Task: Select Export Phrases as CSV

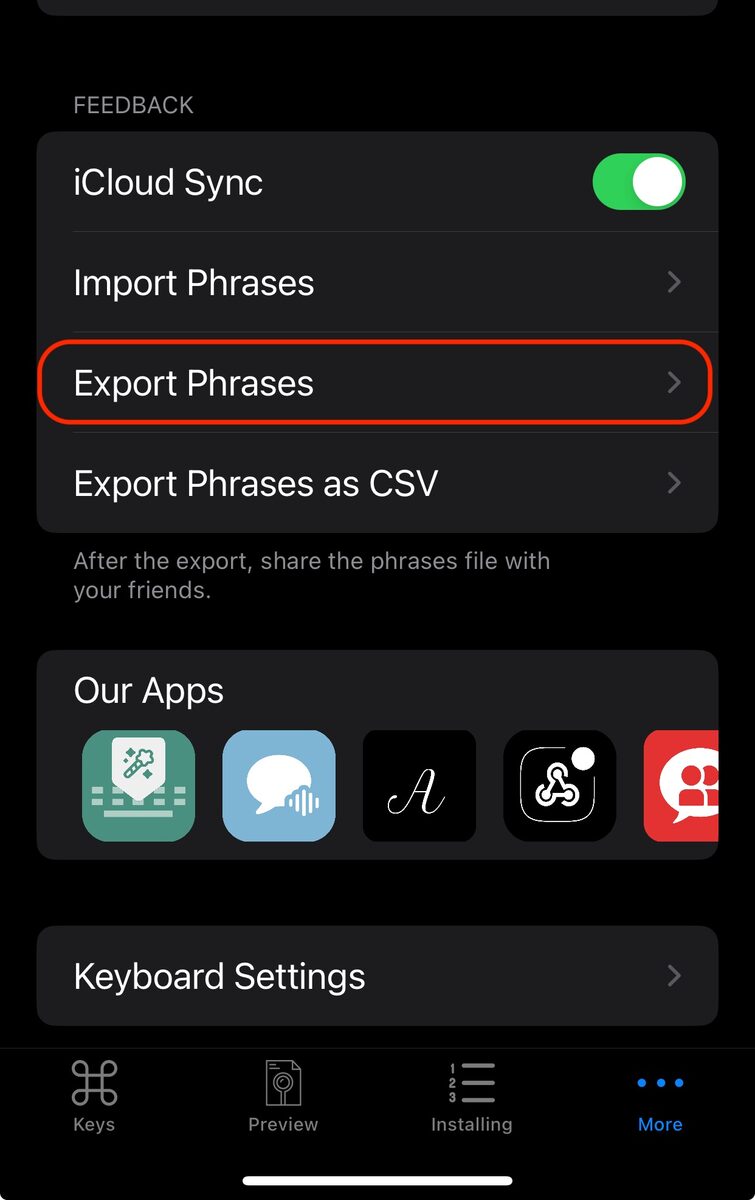Action: click(x=377, y=483)
